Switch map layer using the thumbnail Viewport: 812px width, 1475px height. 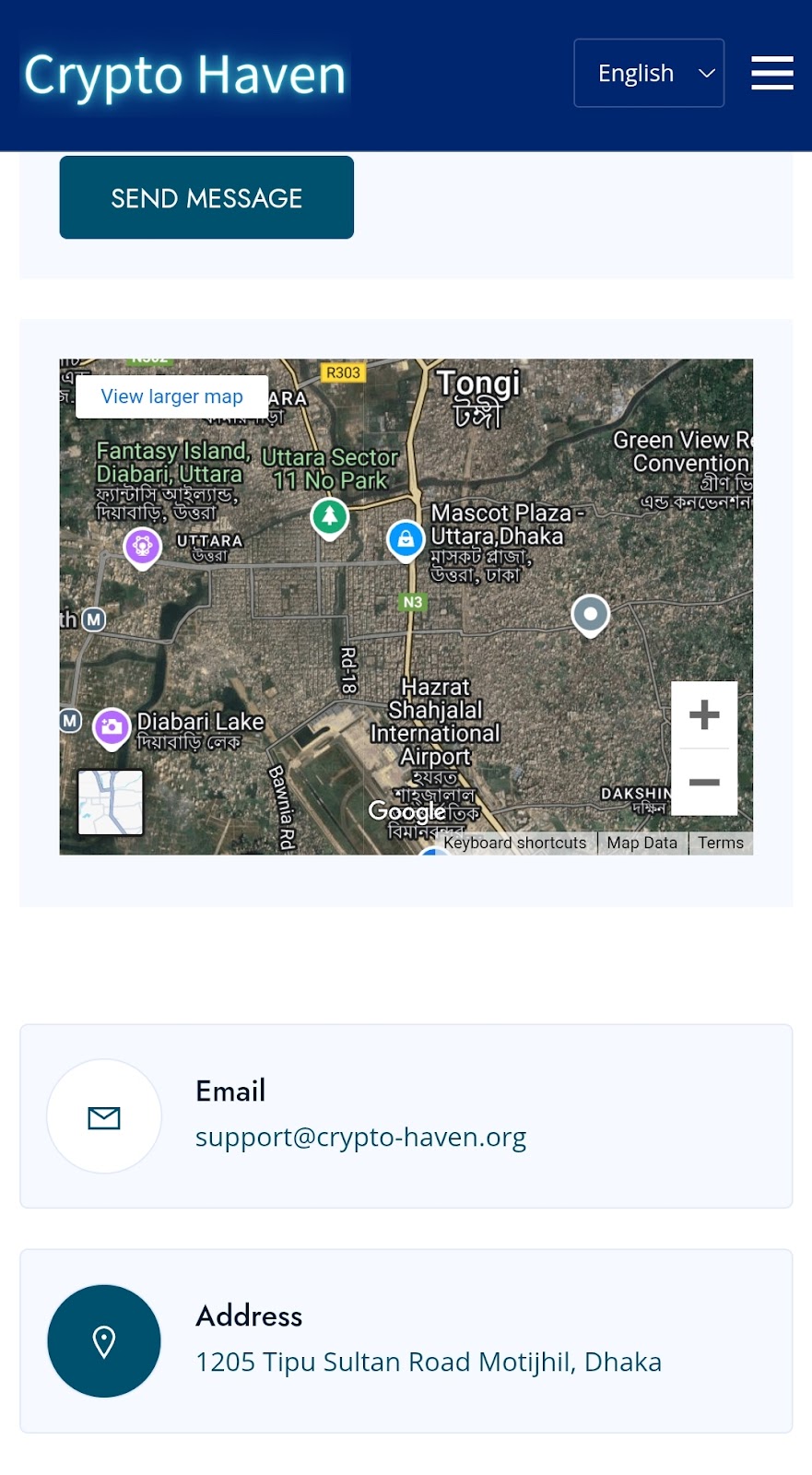[111, 802]
